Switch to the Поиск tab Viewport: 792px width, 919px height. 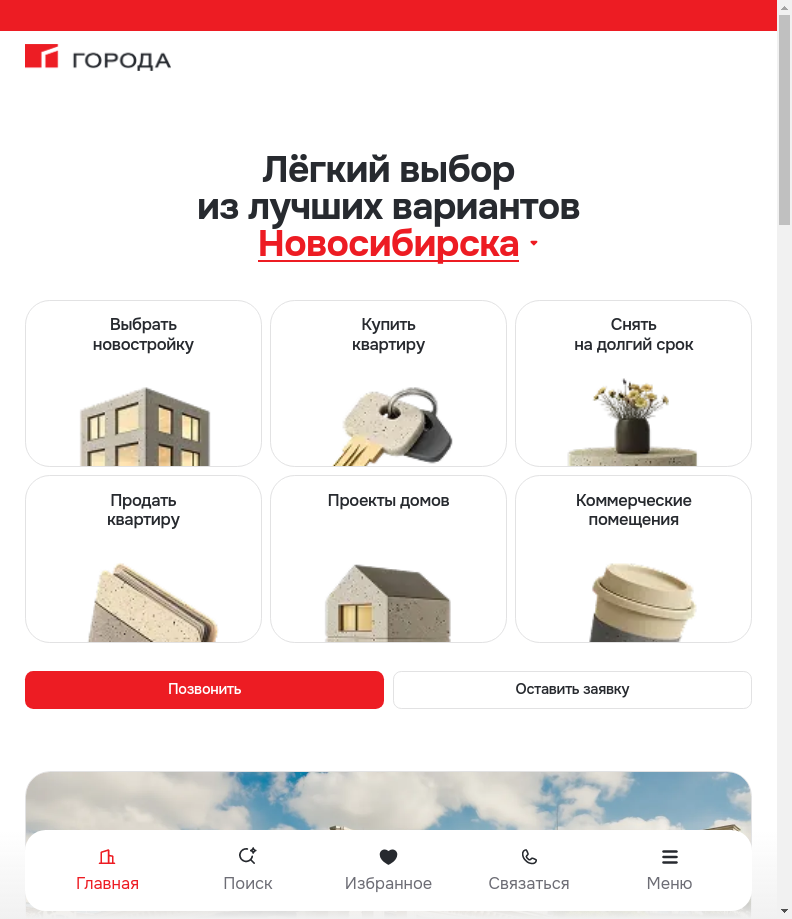coord(248,870)
